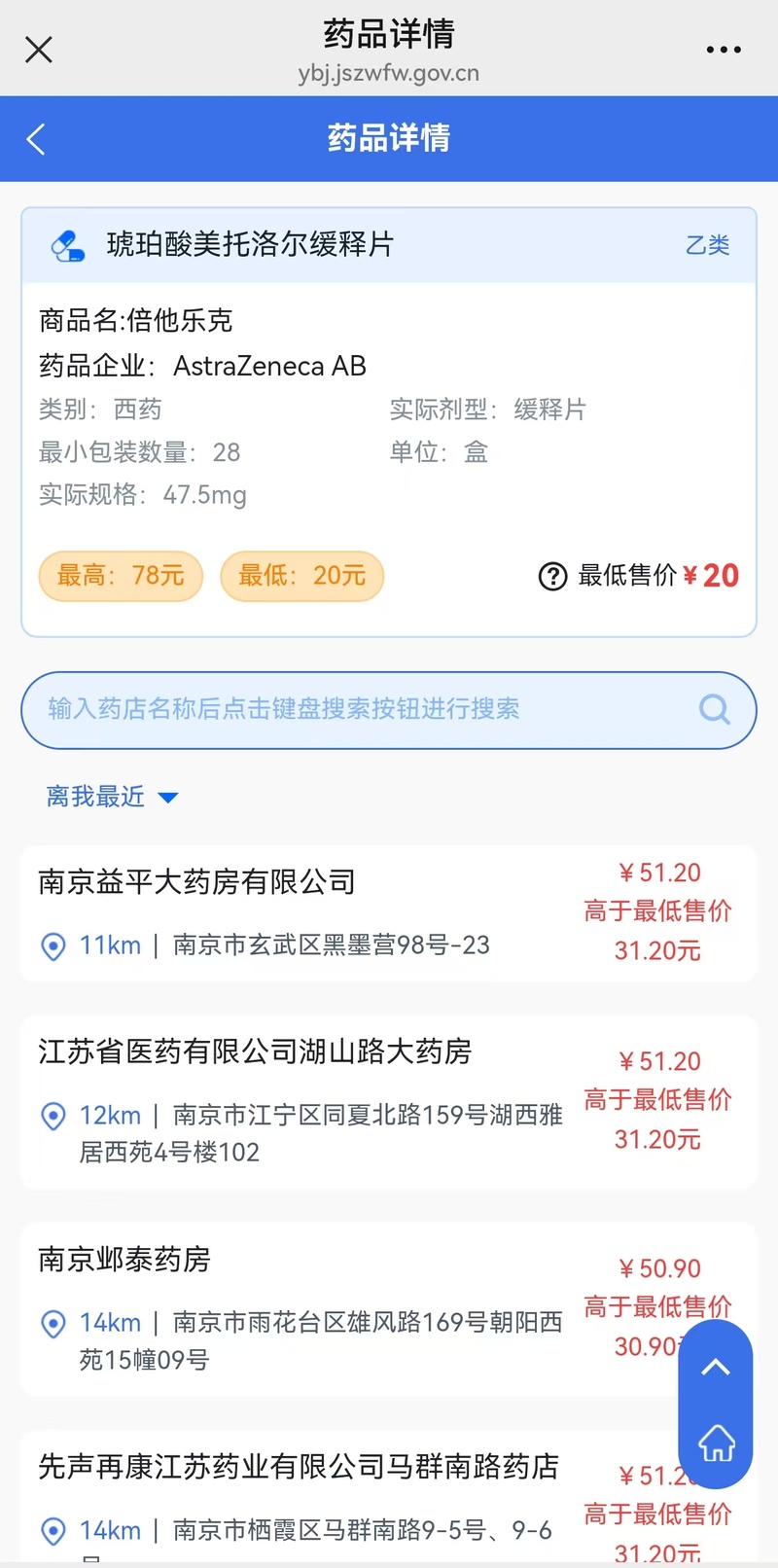778x1568 pixels.
Task: Focus the pharmacy name search field
Action: click(x=389, y=710)
